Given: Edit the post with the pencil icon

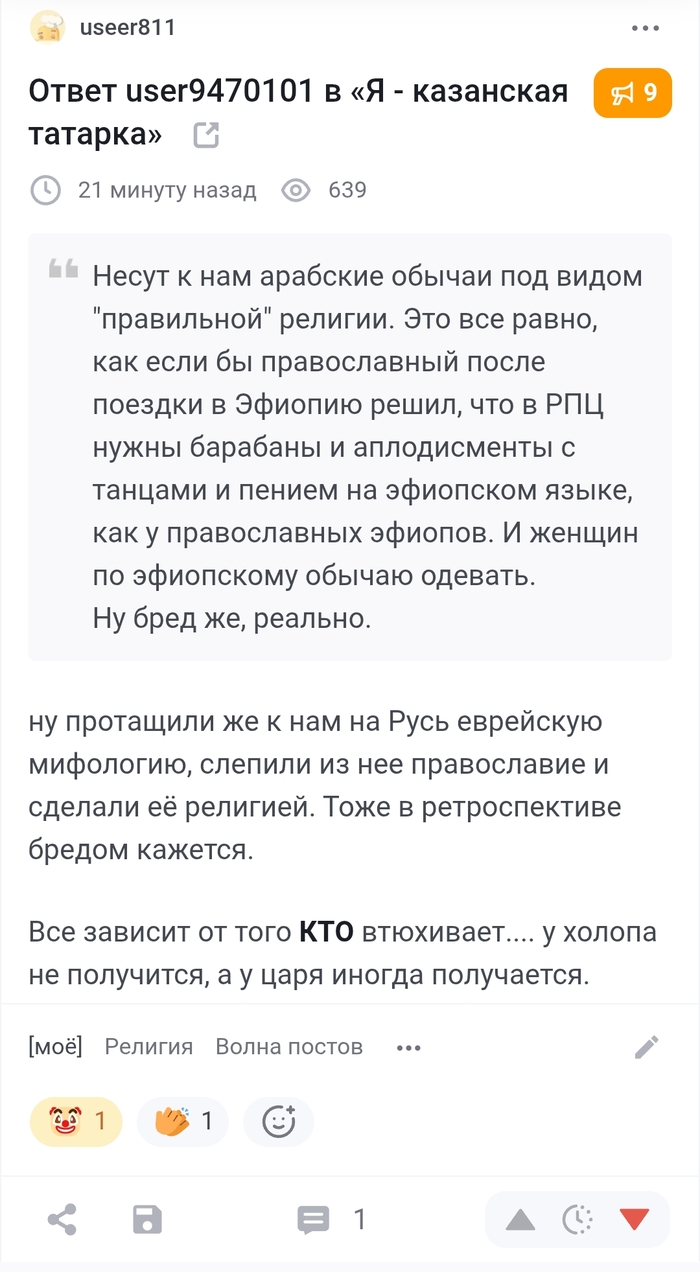Looking at the screenshot, I should [647, 1047].
